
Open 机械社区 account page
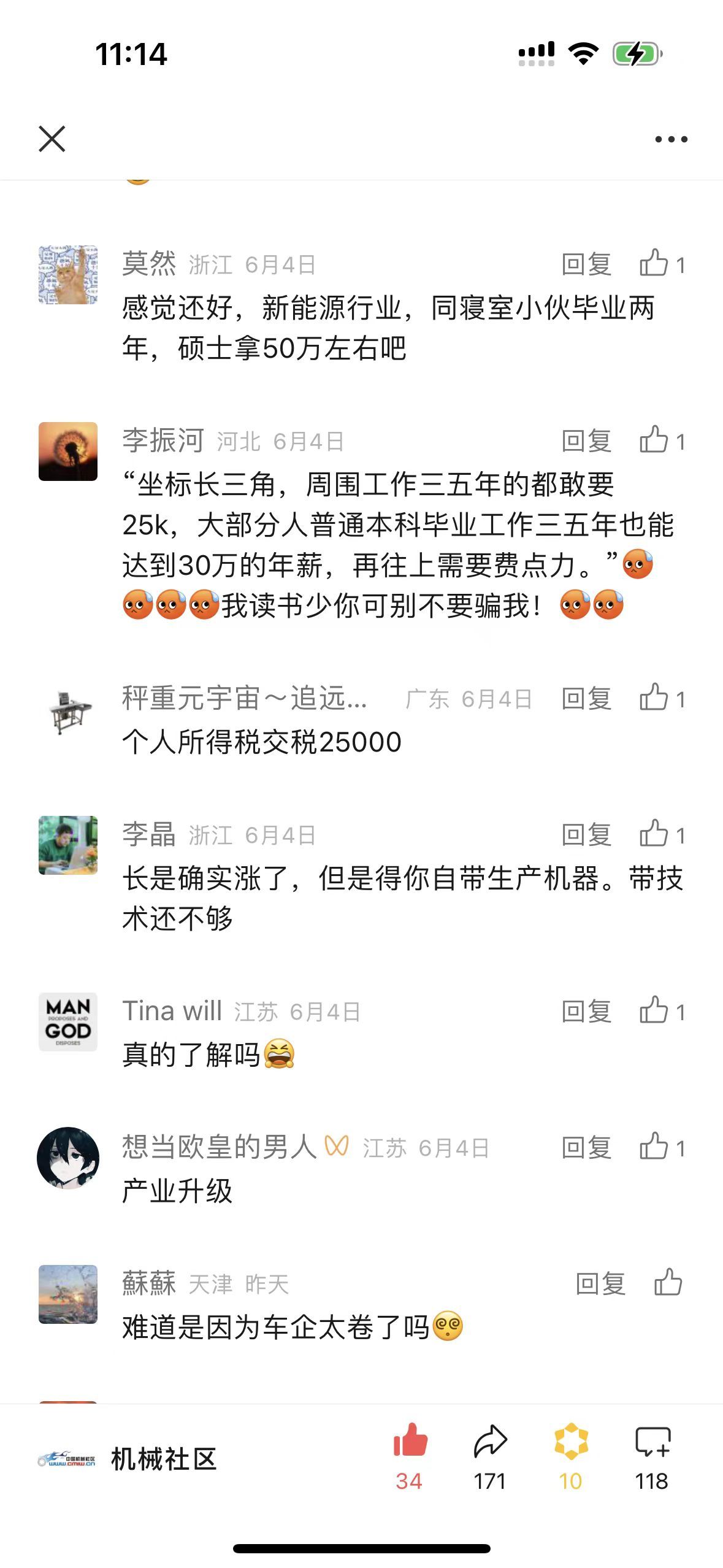(x=163, y=1459)
